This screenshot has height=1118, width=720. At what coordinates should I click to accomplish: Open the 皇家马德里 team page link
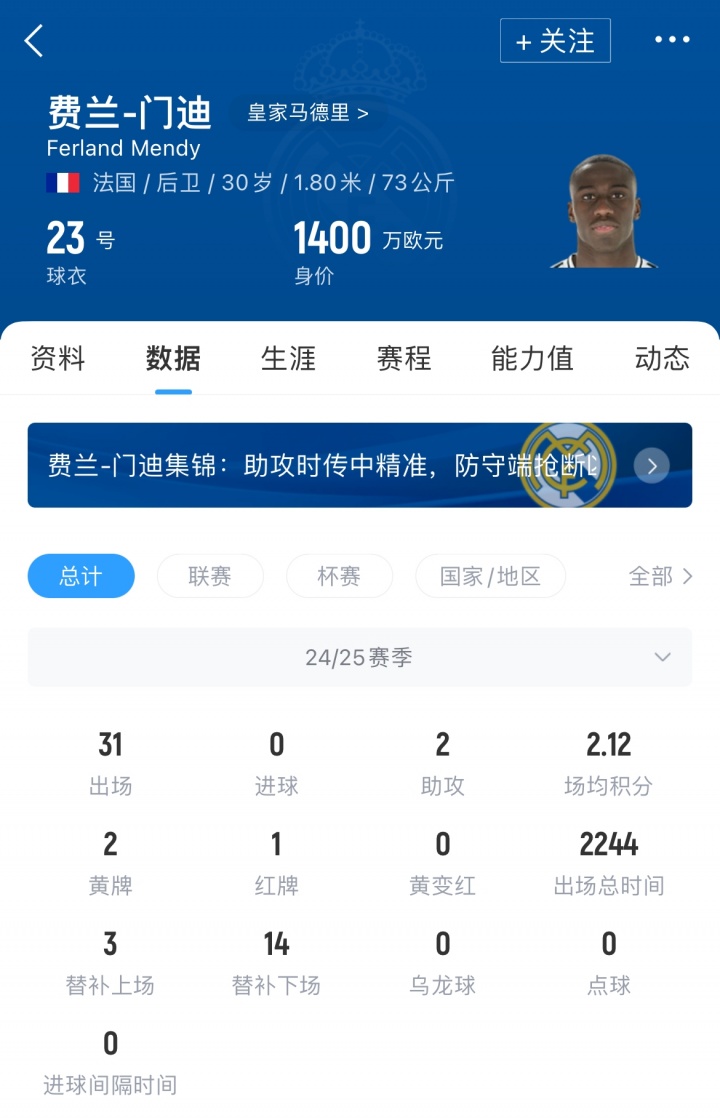pos(308,113)
